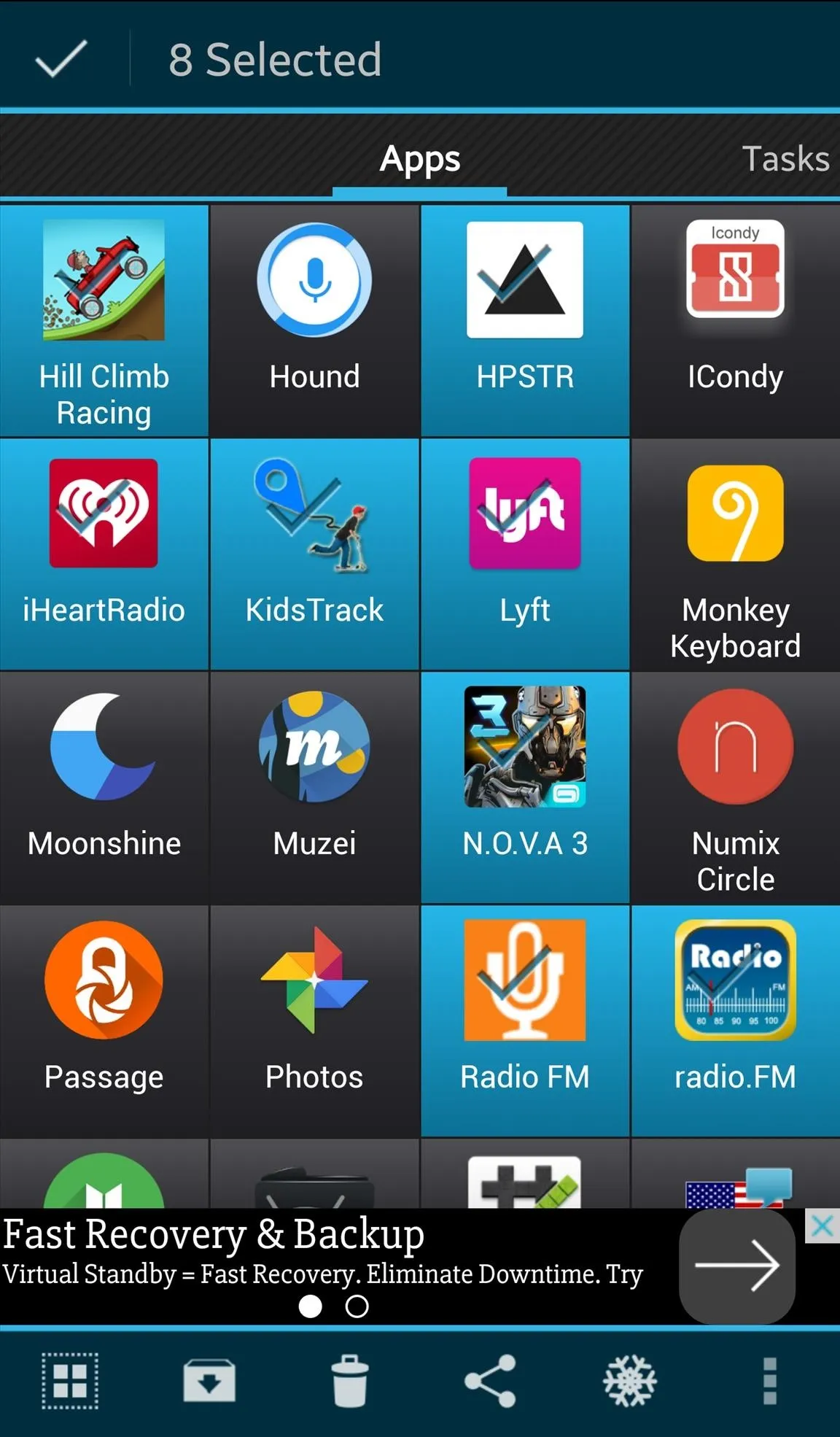The width and height of the screenshot is (840, 1437).
Task: Switch to the Tasks tab
Action: coord(785,158)
